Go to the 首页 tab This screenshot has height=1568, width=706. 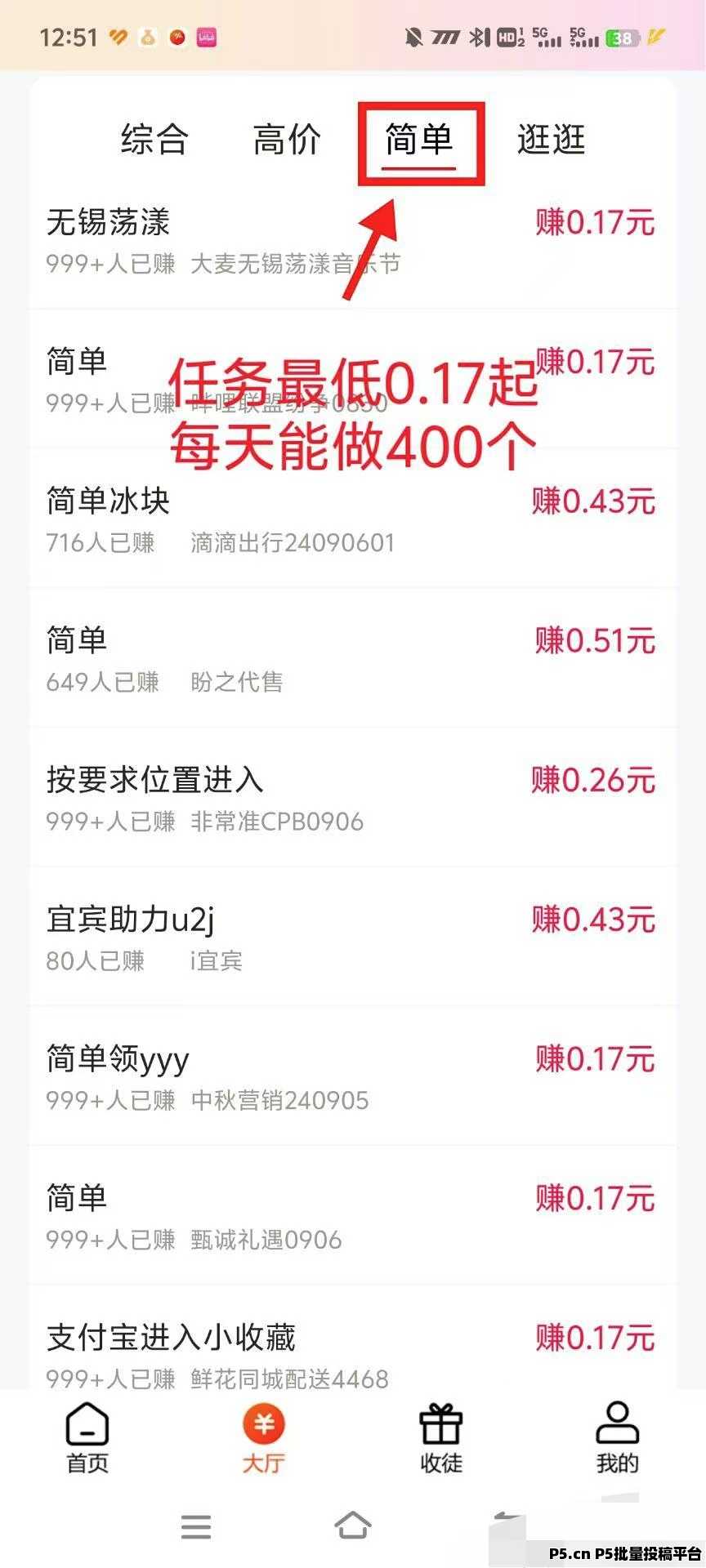pos(87,1439)
